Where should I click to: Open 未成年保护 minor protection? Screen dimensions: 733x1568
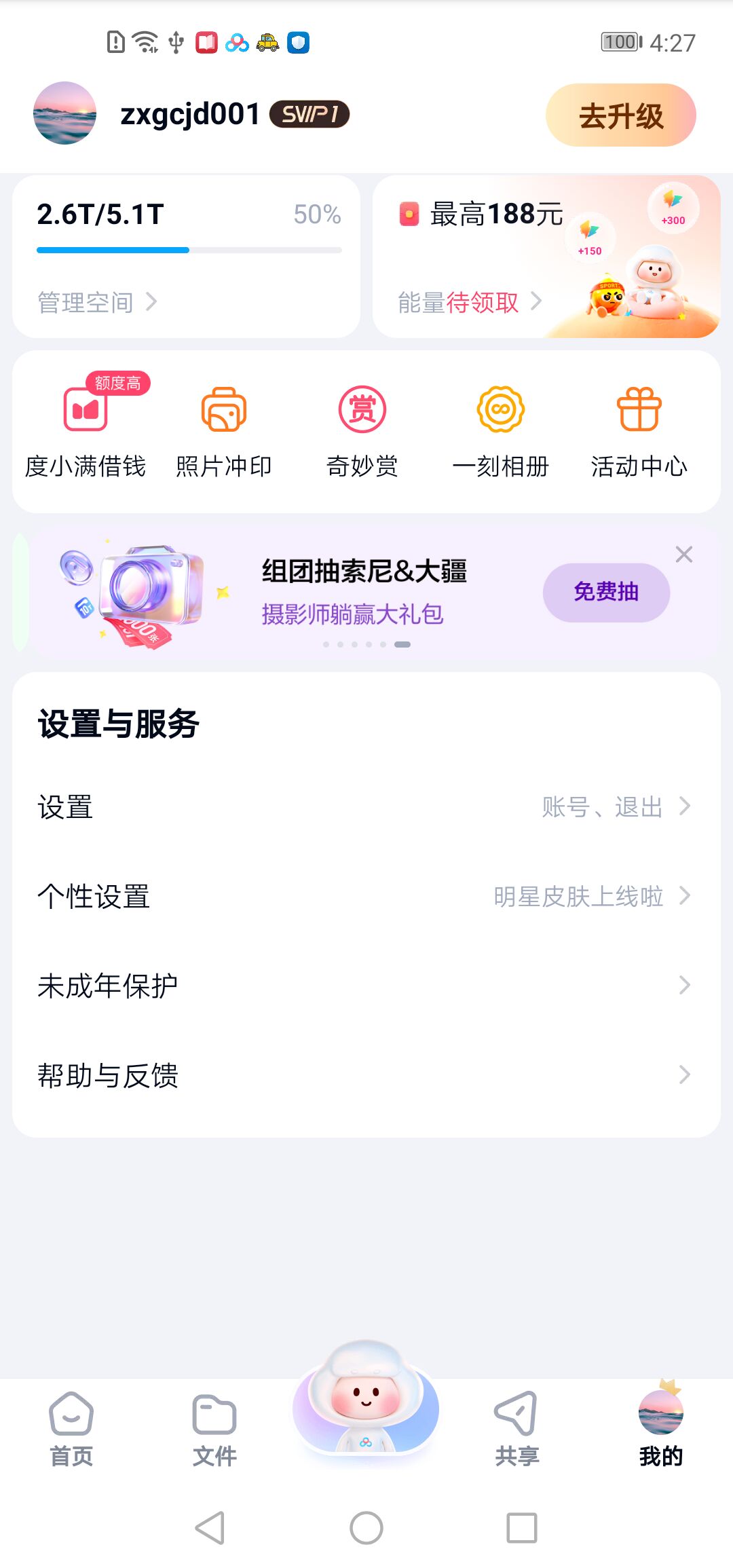(366, 986)
